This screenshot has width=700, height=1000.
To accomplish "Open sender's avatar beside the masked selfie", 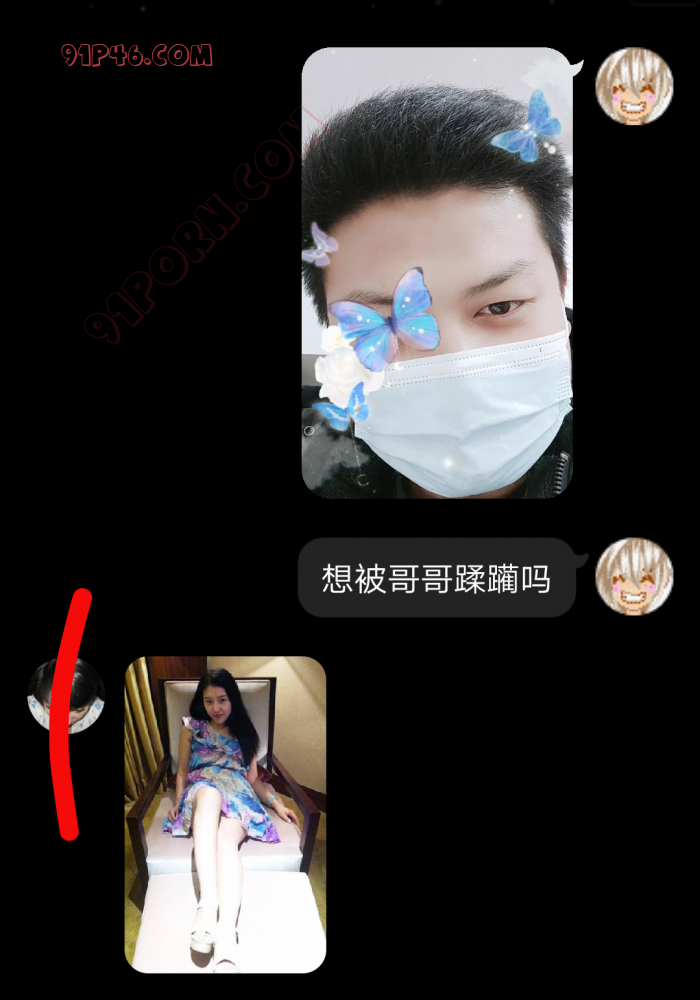I will click(x=634, y=84).
